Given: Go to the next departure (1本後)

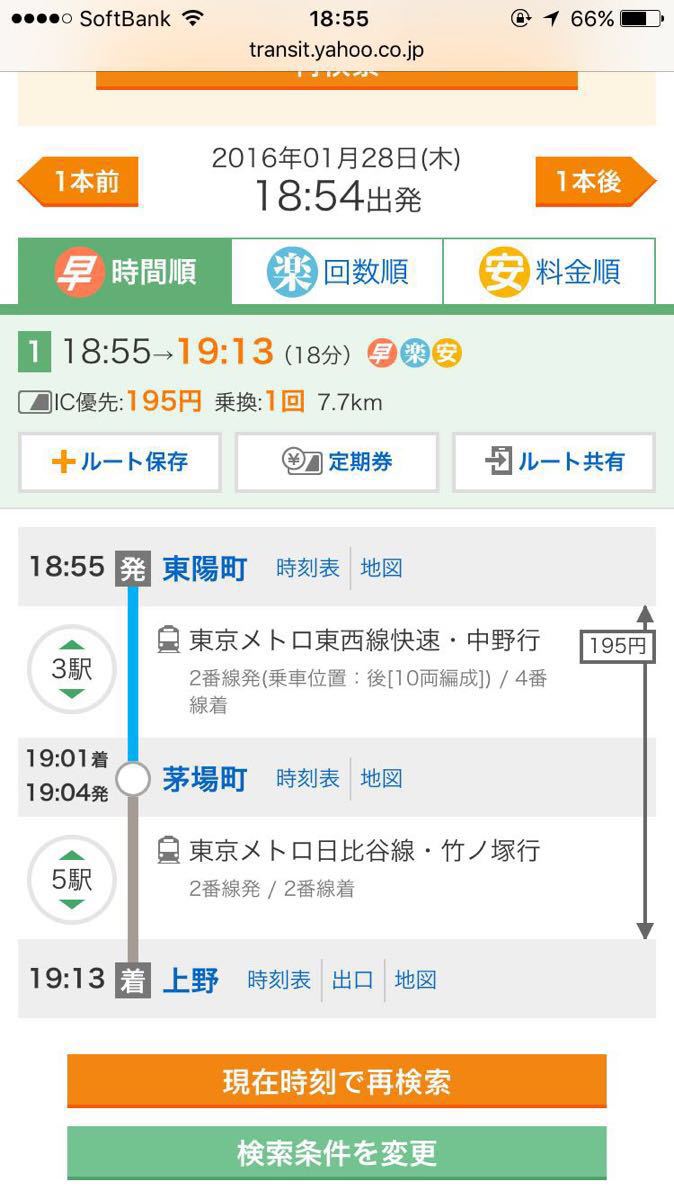Looking at the screenshot, I should 594,182.
